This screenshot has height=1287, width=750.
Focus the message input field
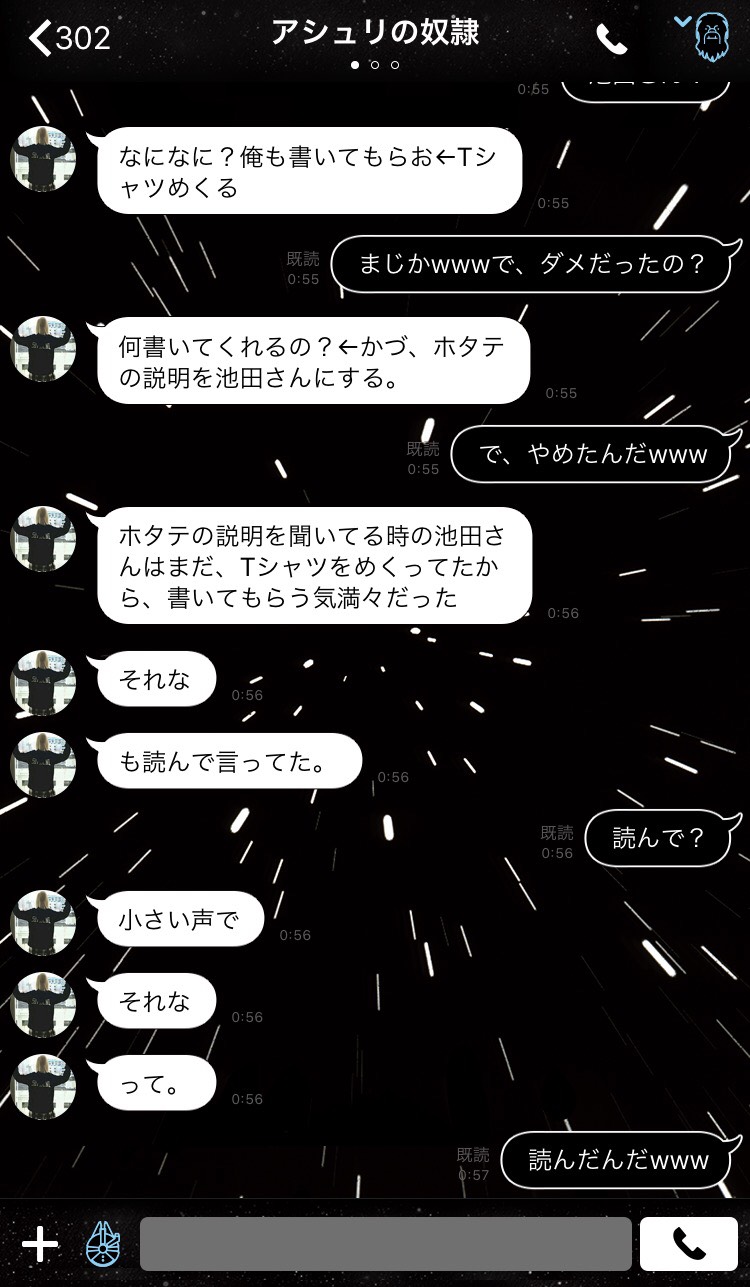(385, 1244)
